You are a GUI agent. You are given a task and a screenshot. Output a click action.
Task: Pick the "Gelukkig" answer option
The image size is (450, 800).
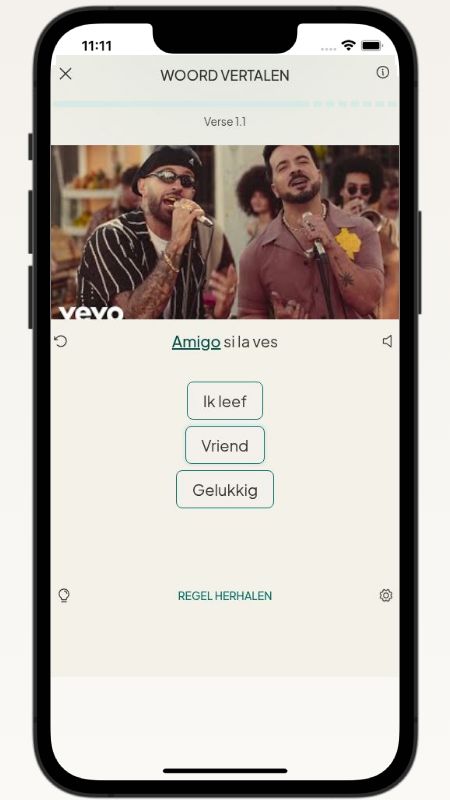225,490
